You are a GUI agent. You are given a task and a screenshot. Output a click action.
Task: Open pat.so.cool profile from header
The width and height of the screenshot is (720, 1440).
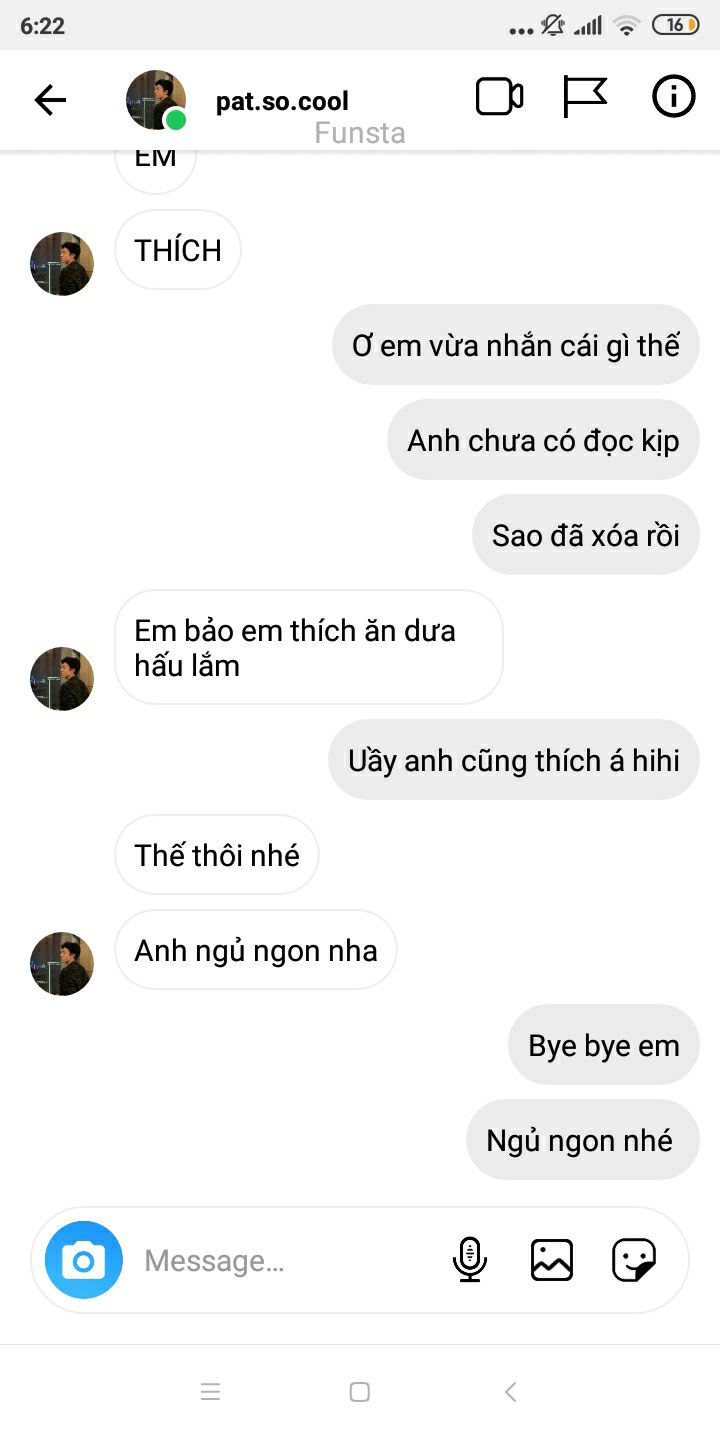tap(282, 101)
